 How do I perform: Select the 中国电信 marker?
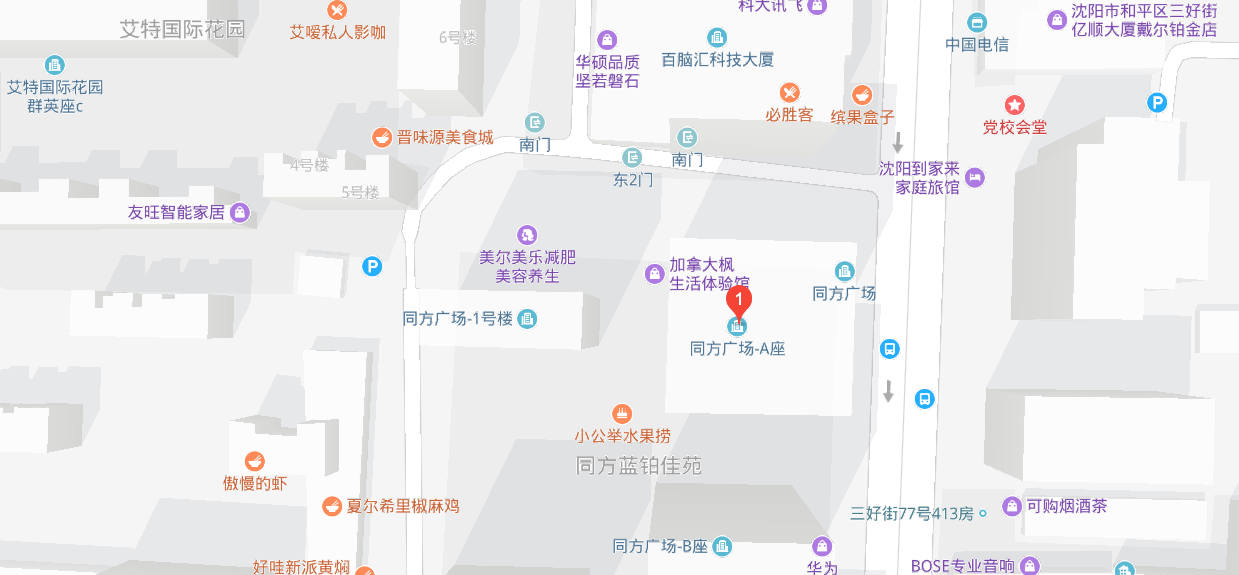[977, 22]
